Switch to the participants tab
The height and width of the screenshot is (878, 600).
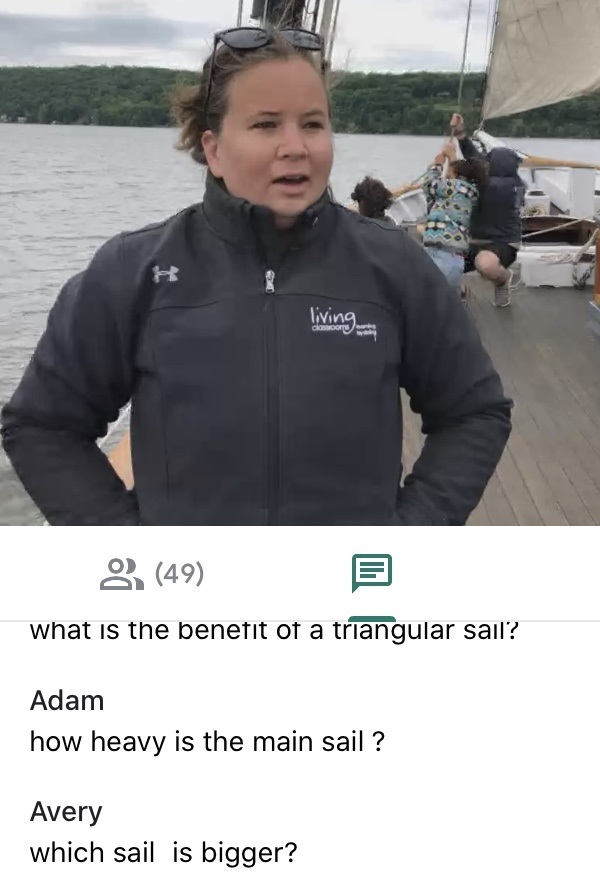(x=152, y=573)
